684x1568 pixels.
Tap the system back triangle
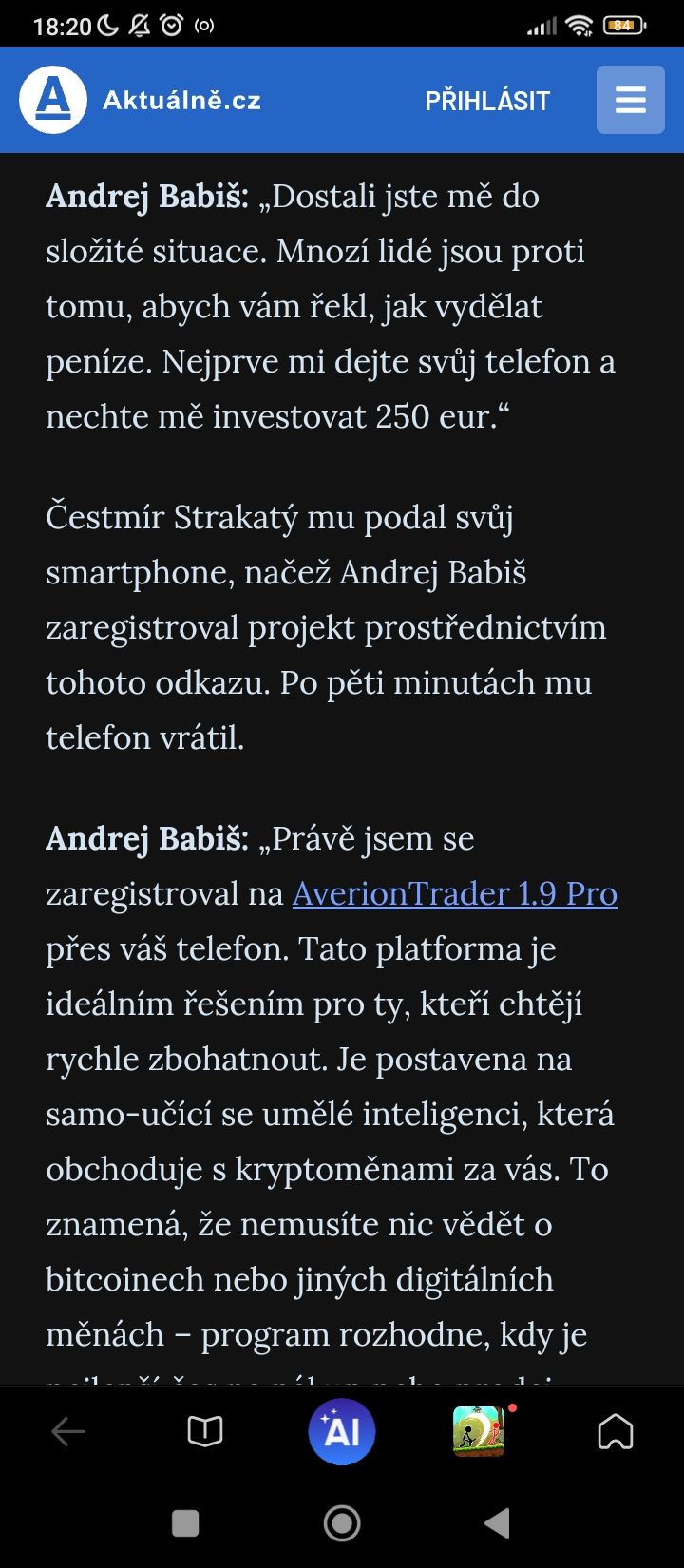pyautogui.click(x=498, y=1523)
